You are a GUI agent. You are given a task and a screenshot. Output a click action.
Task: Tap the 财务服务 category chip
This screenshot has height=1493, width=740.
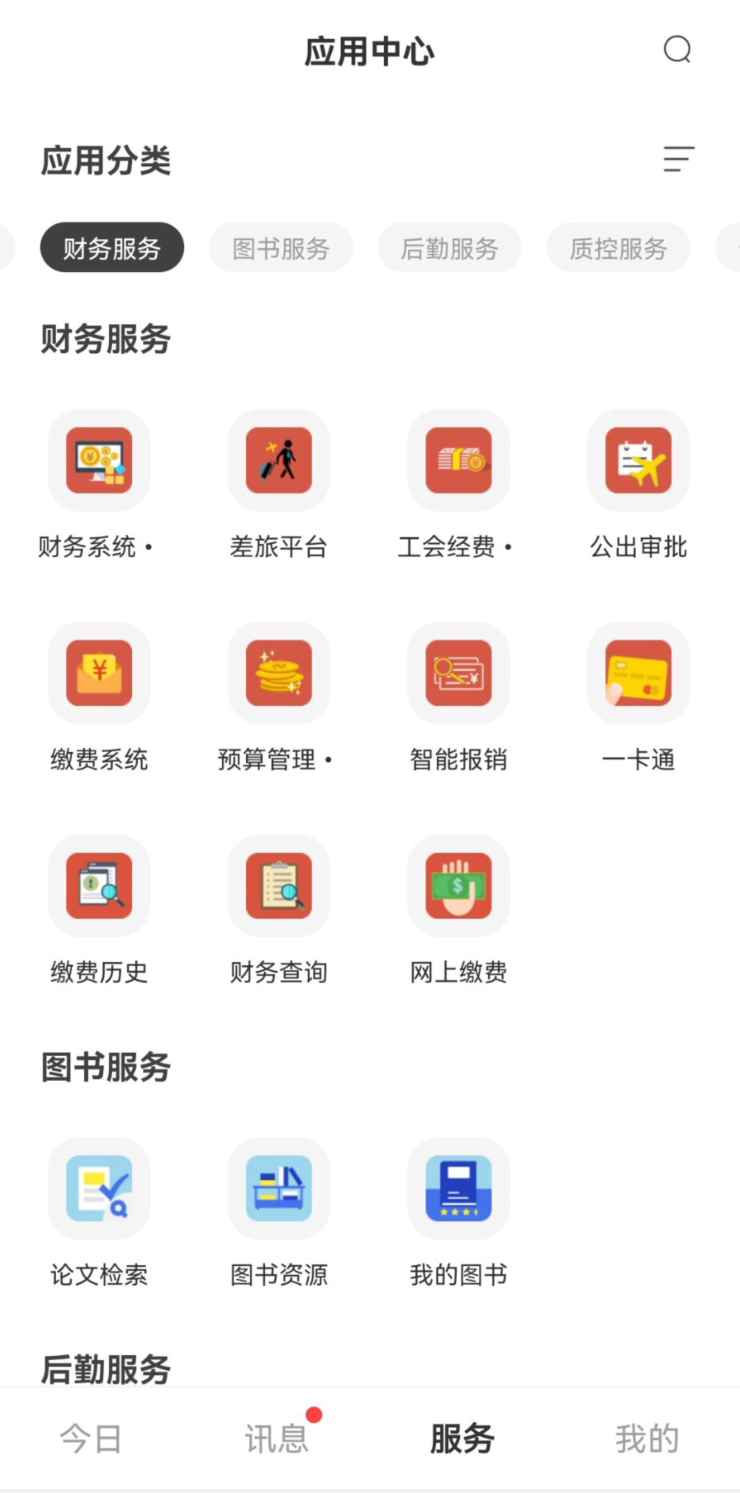112,248
